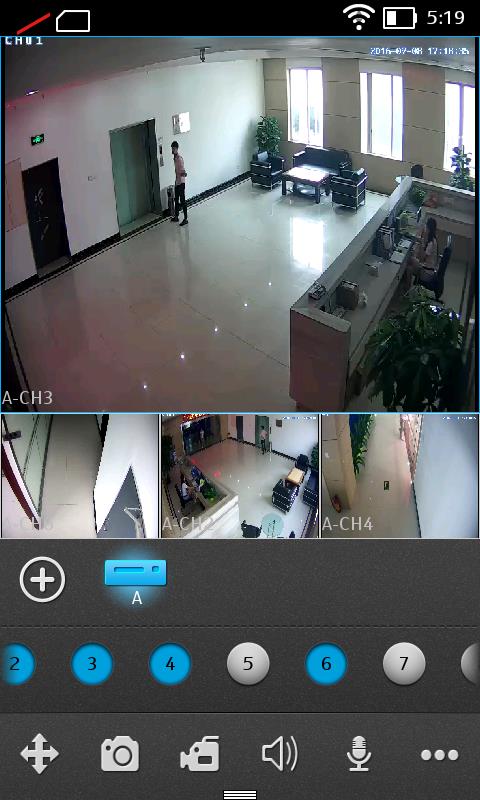
Task: Start video recording
Action: point(200,754)
